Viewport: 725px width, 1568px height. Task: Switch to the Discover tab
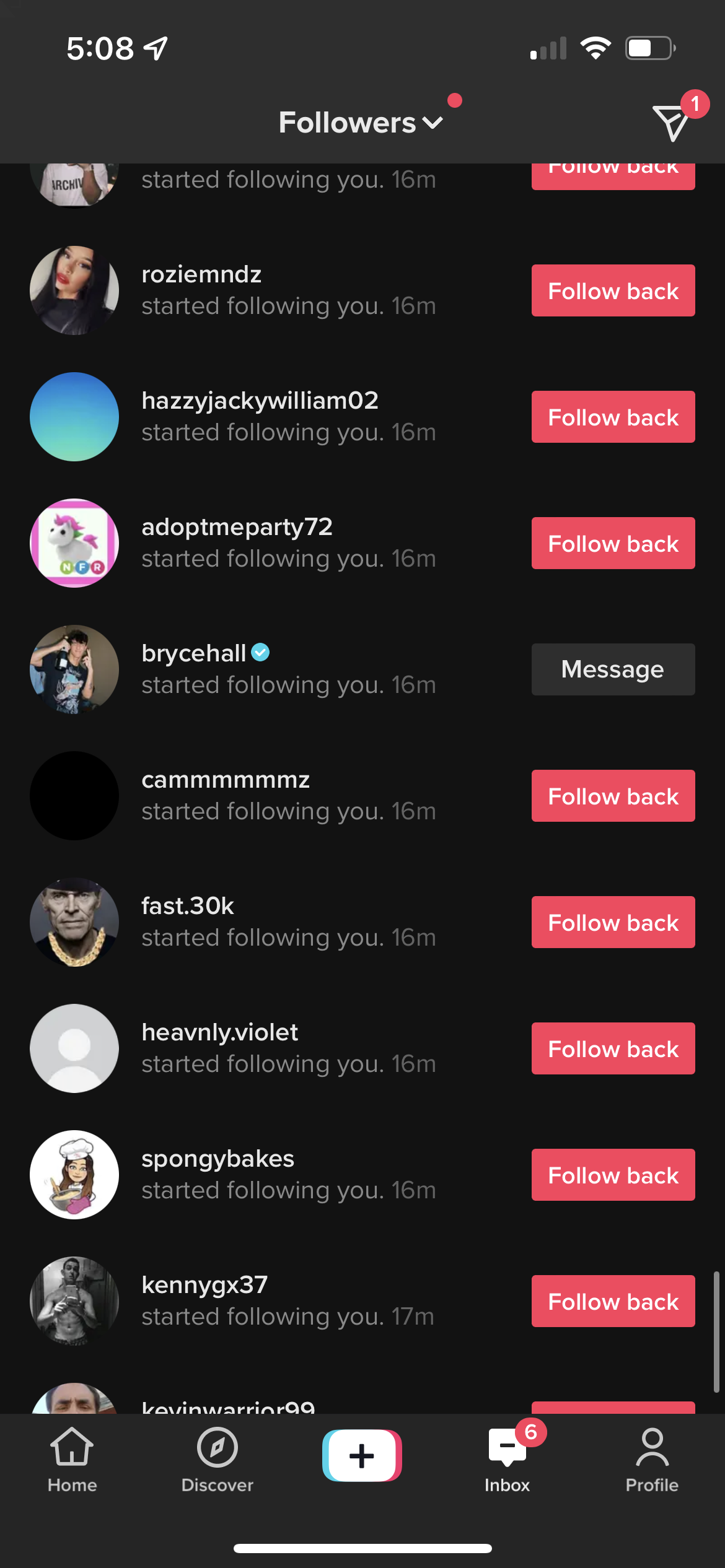tap(217, 1457)
